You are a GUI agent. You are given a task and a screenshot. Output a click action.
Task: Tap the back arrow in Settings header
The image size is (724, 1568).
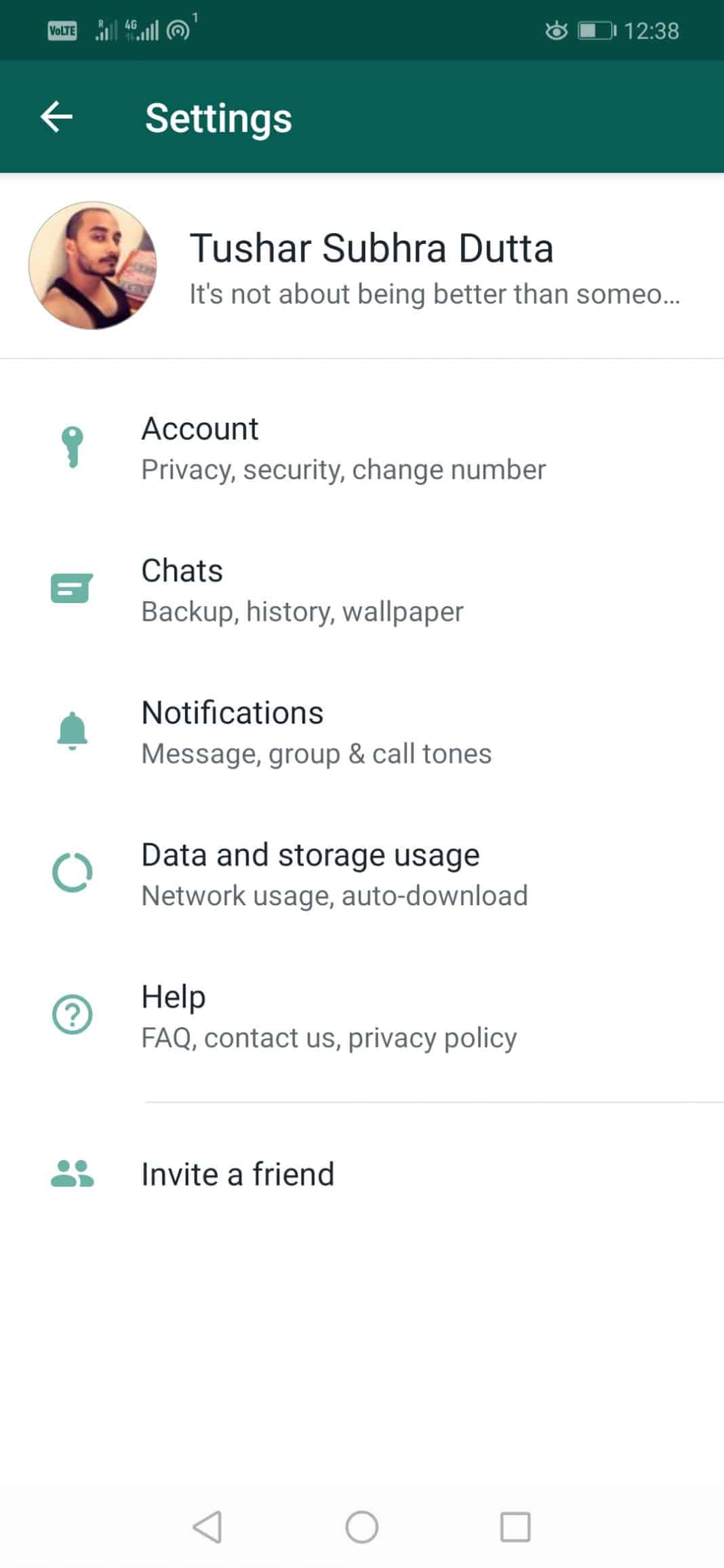tap(57, 117)
